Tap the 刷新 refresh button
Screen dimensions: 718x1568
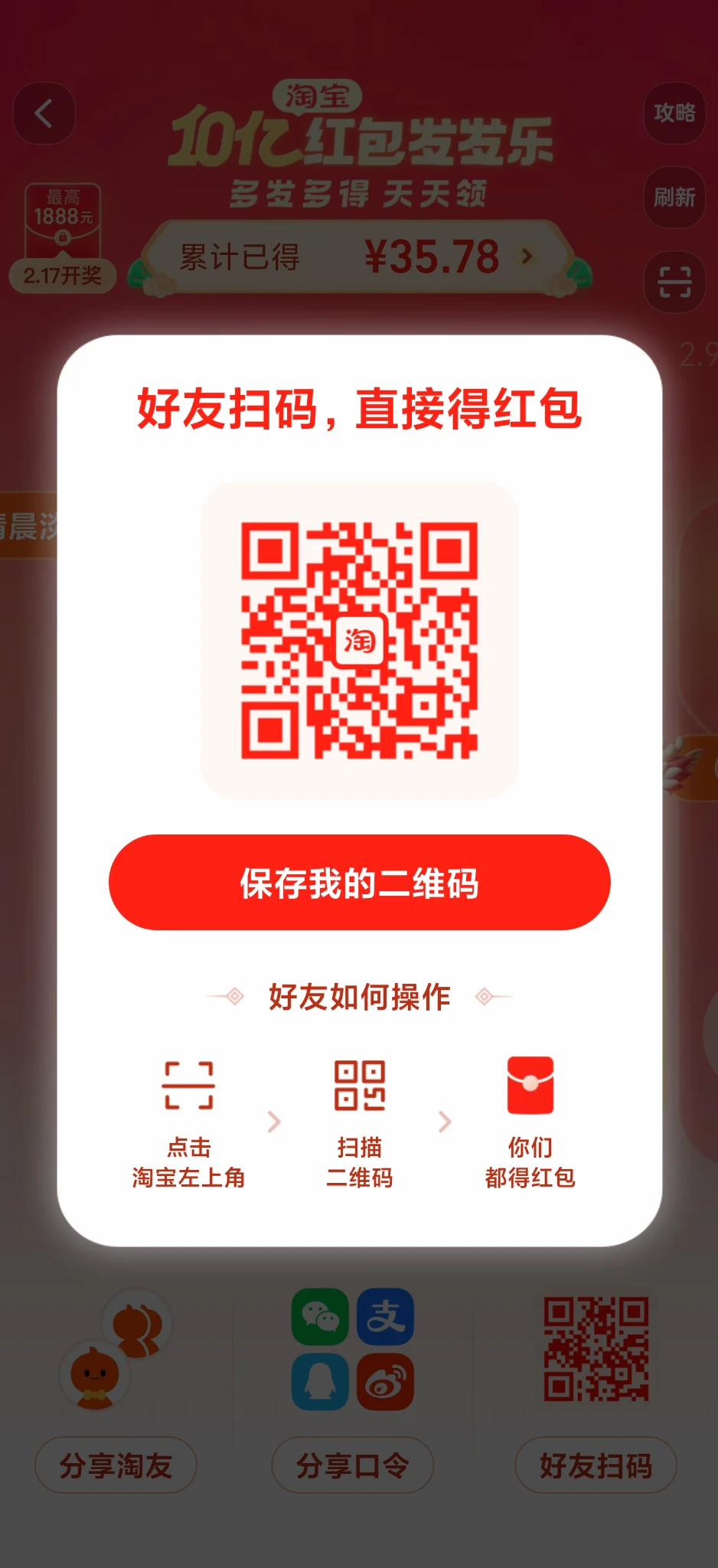pyautogui.click(x=674, y=198)
